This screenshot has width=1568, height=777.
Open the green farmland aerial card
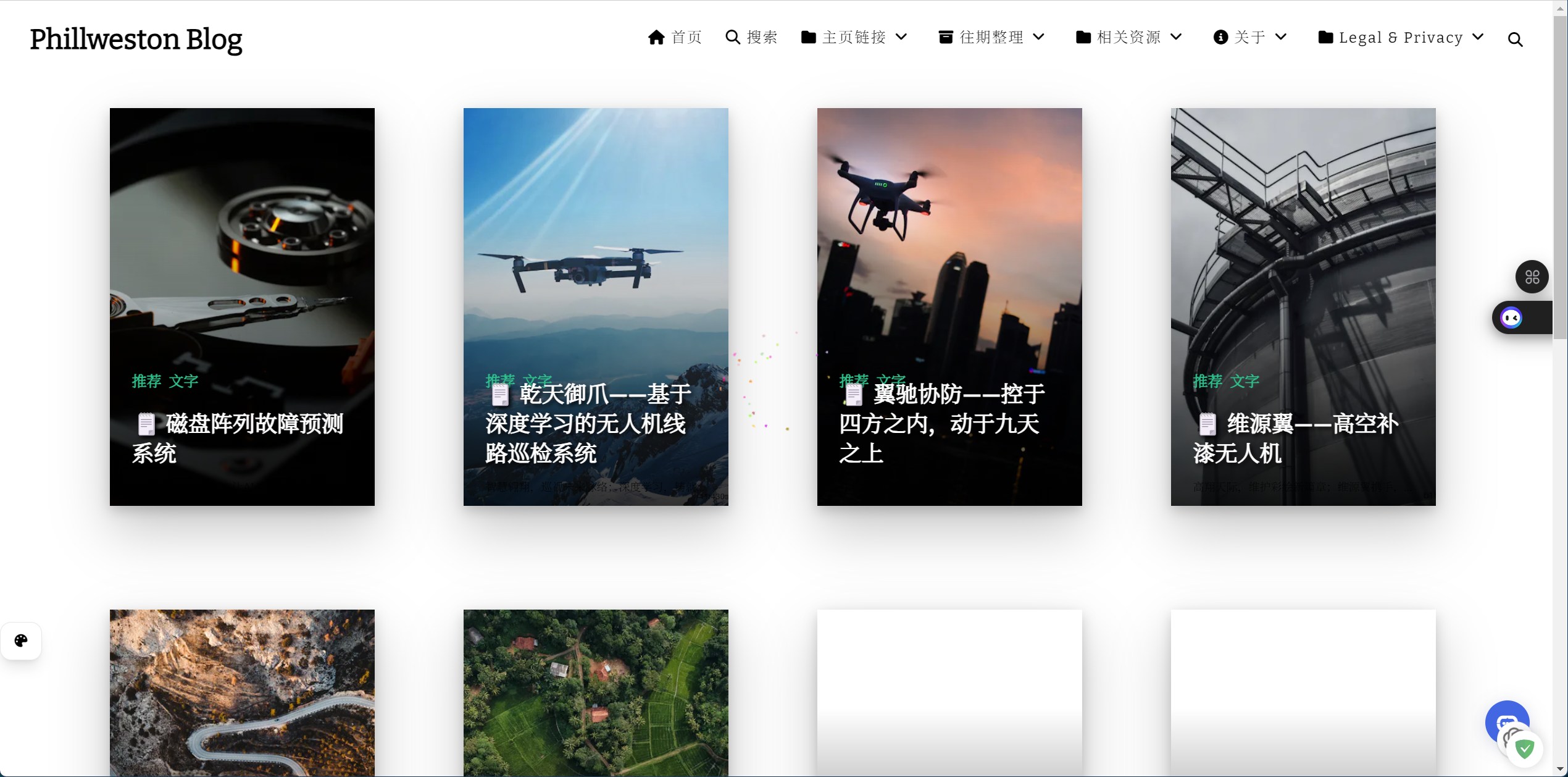click(596, 692)
